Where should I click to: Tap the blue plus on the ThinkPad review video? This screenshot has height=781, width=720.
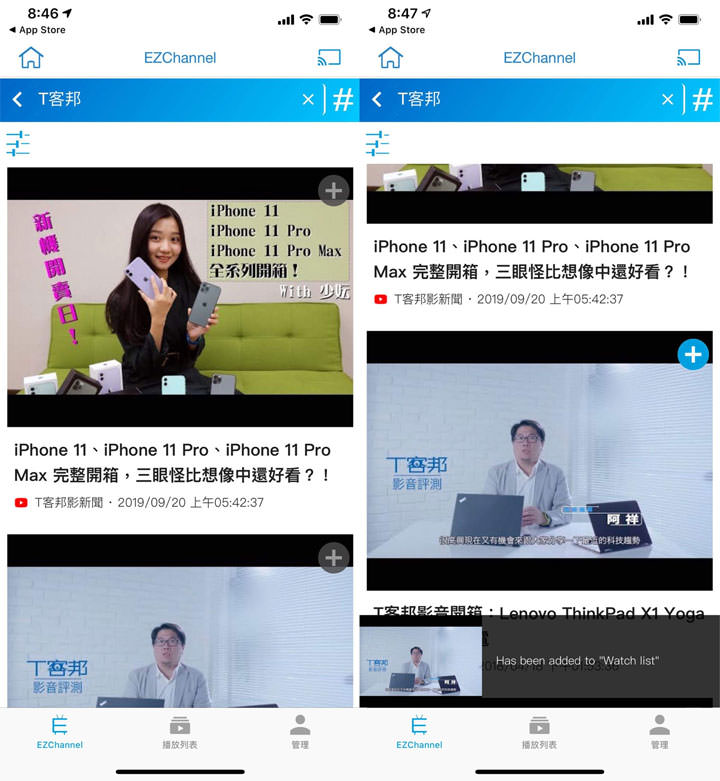[693, 354]
